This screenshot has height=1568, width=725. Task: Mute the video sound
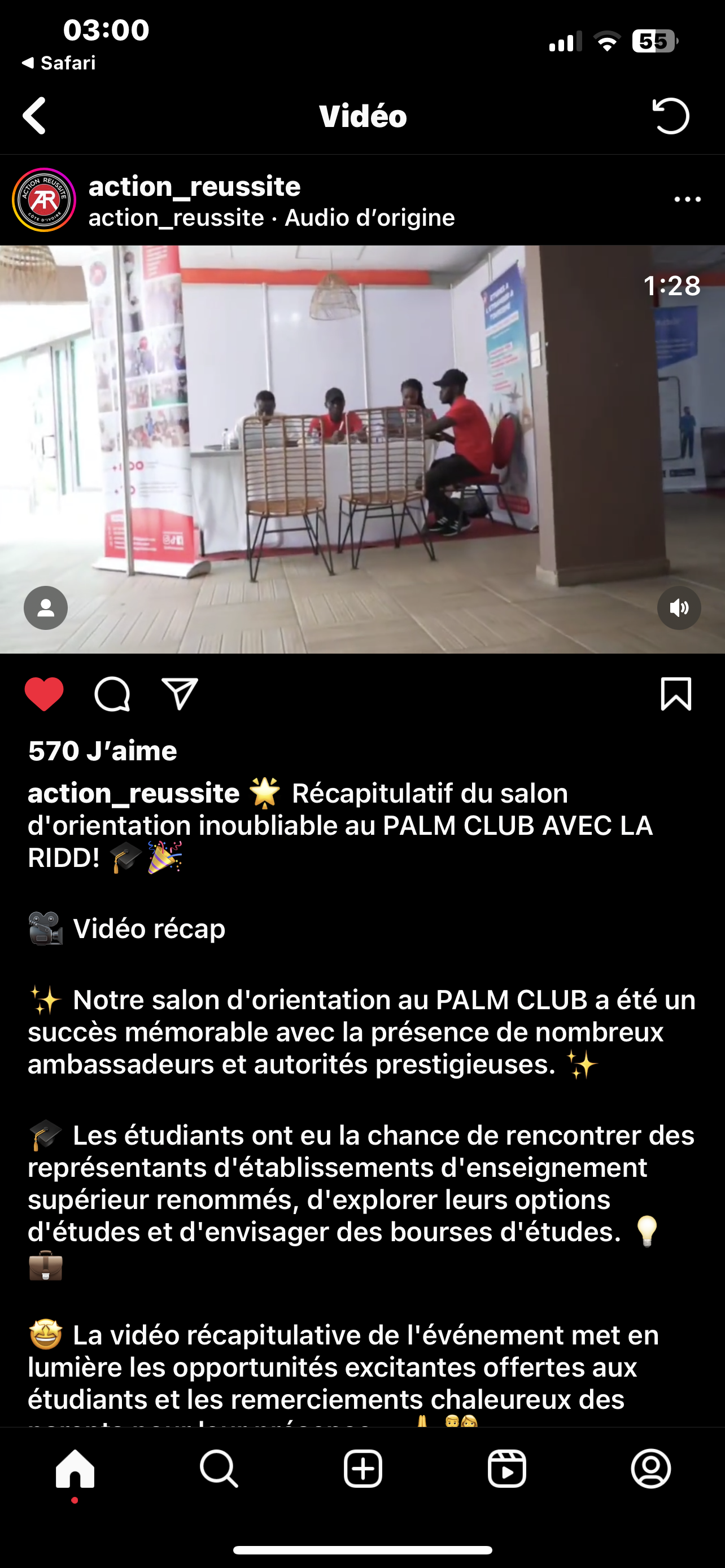(x=679, y=607)
